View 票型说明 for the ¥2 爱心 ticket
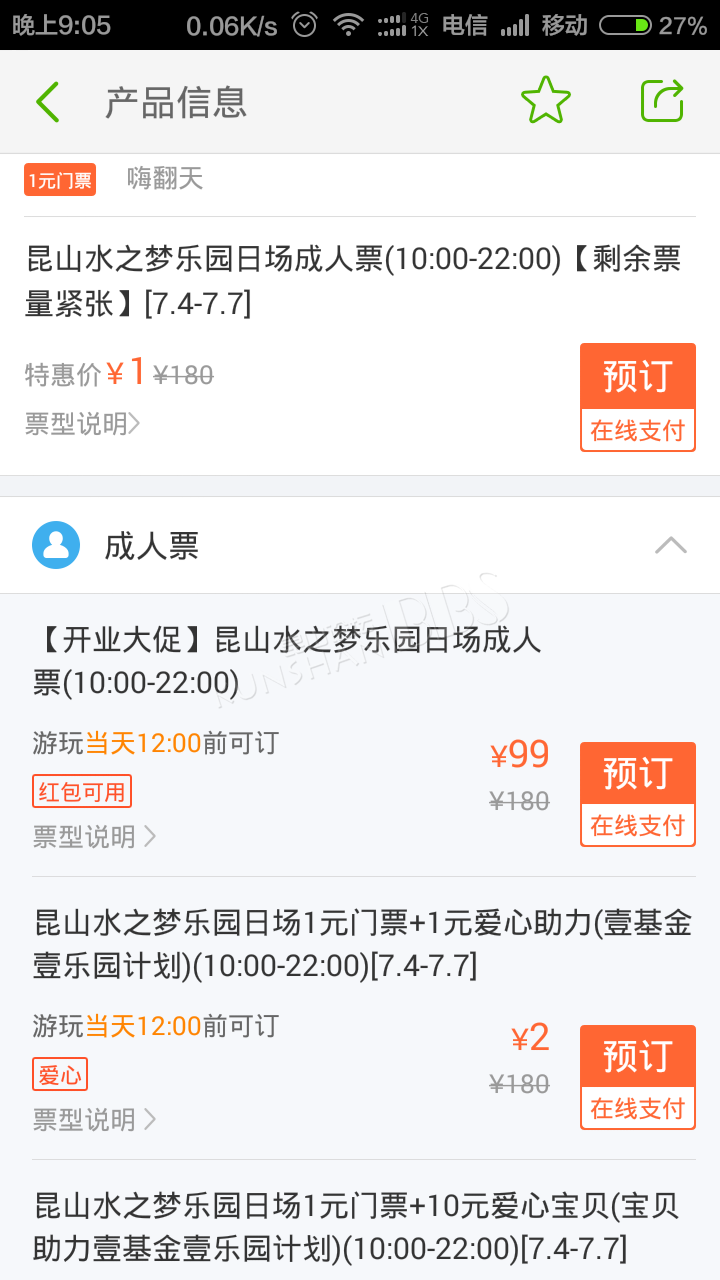 pyautogui.click(x=94, y=1119)
